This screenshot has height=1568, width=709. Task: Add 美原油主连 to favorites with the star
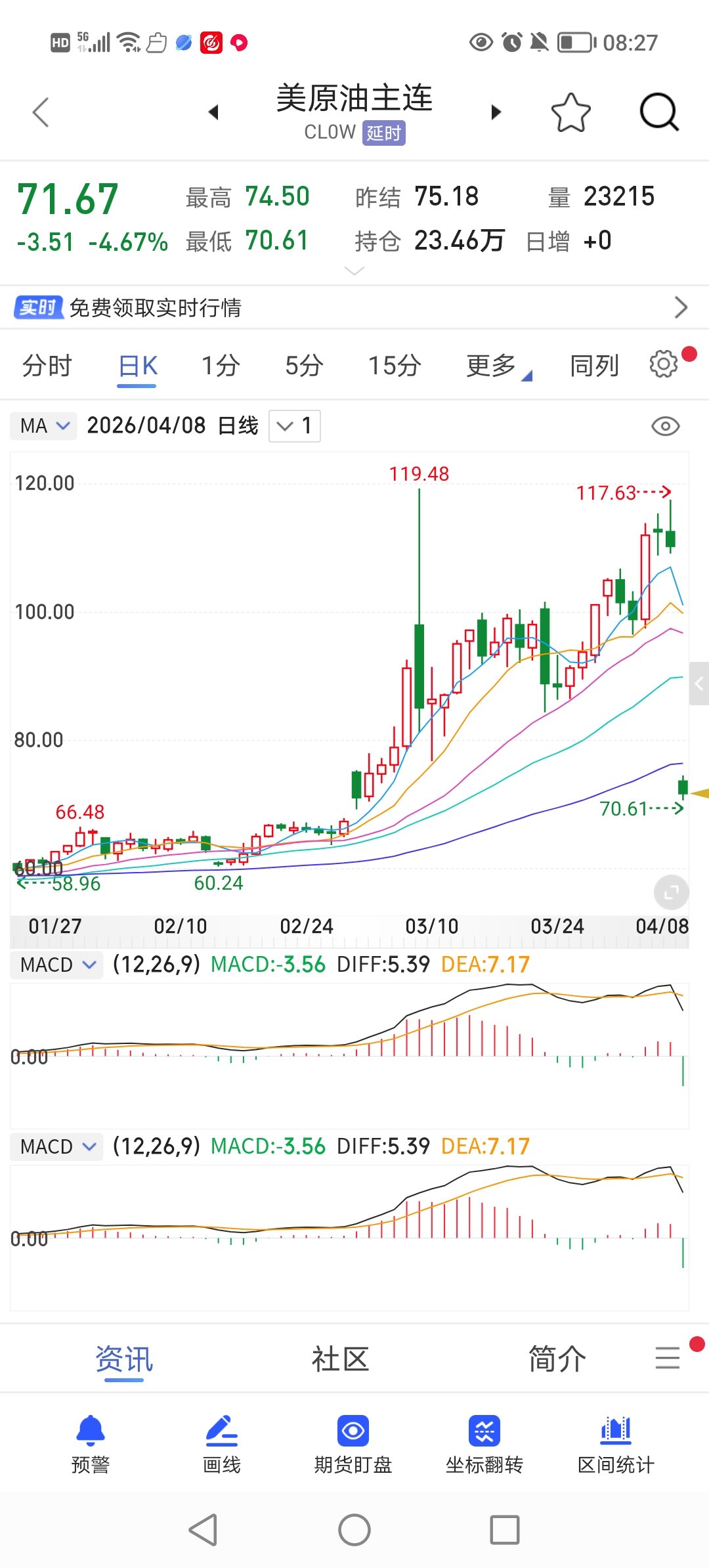(x=570, y=112)
